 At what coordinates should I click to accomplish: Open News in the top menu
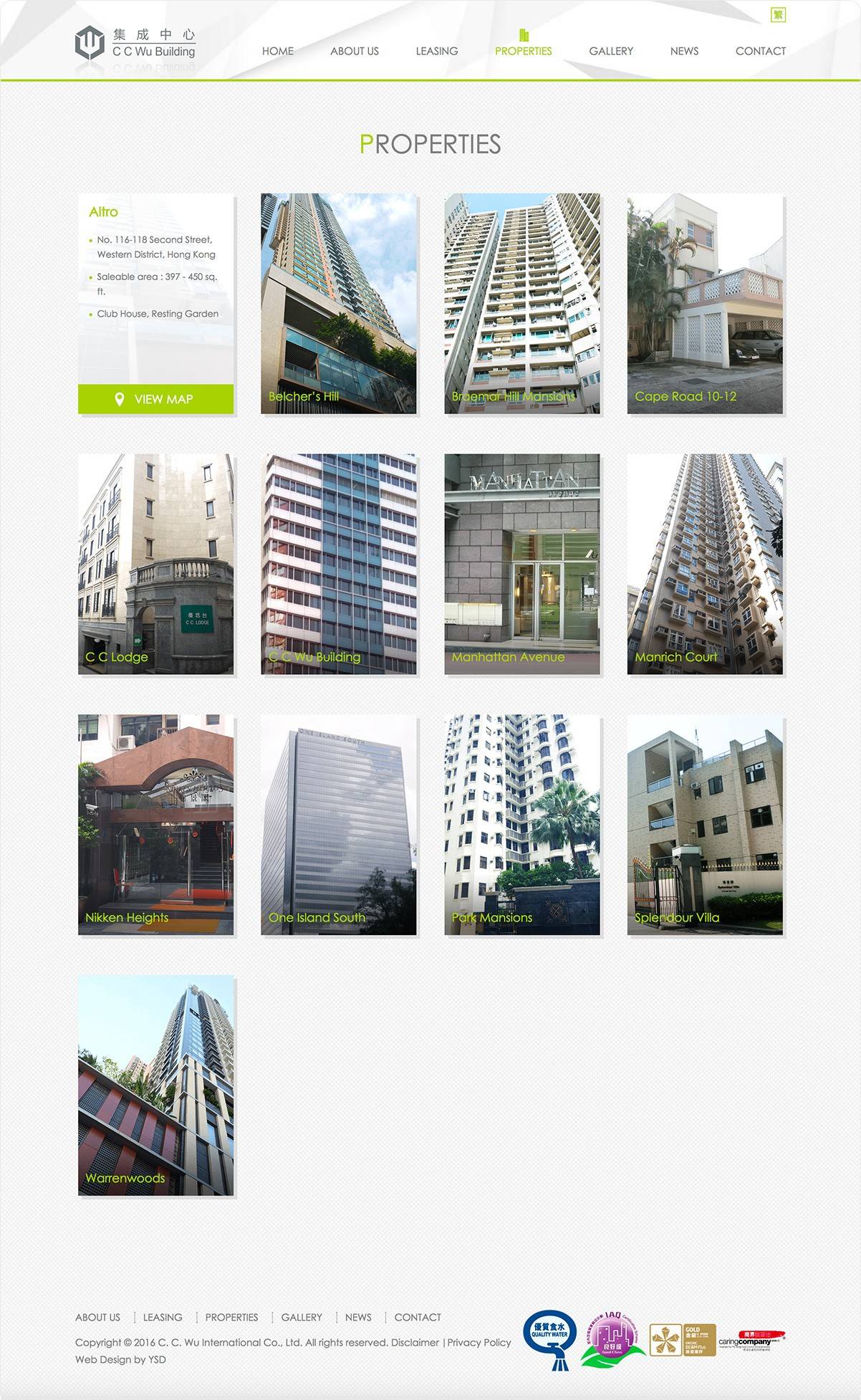tap(684, 52)
